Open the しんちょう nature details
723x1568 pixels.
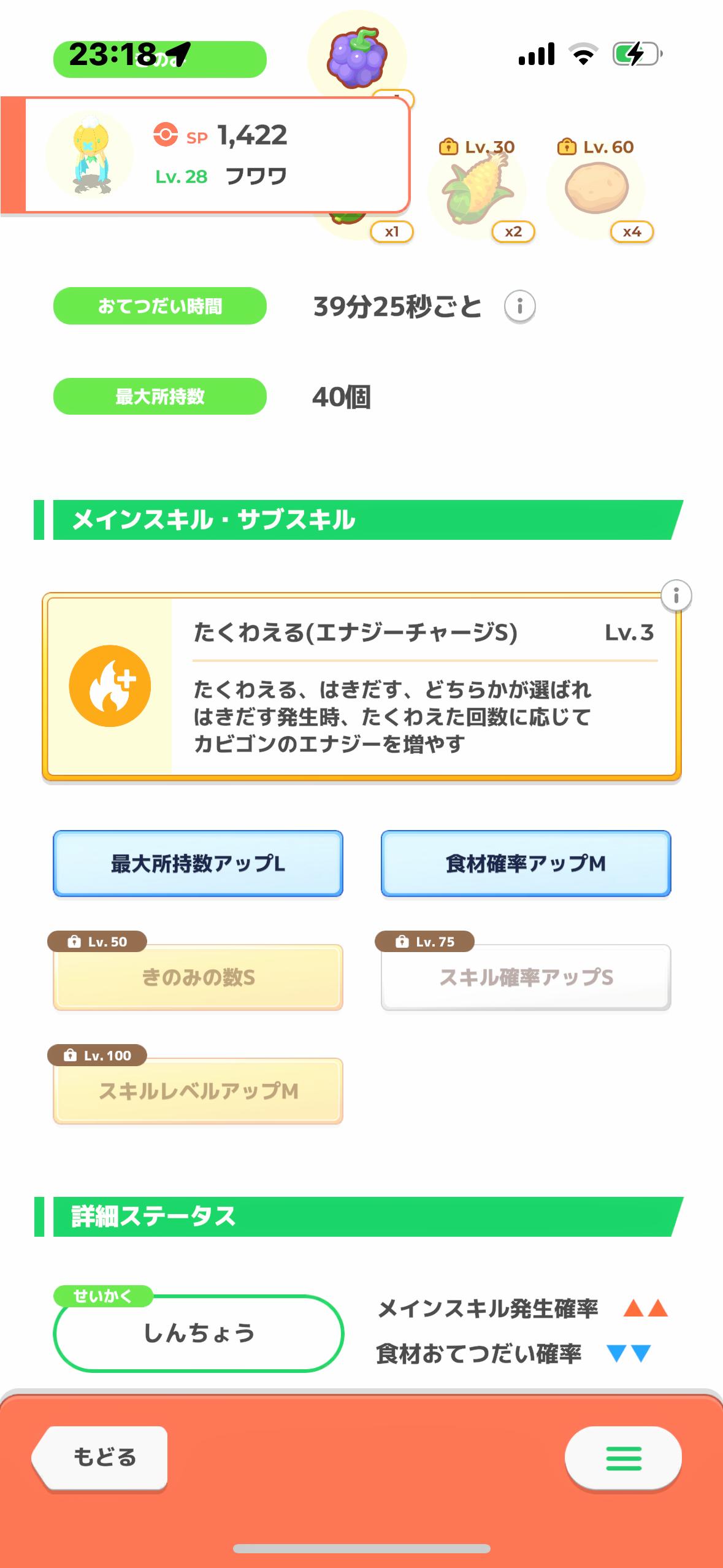click(x=198, y=1334)
